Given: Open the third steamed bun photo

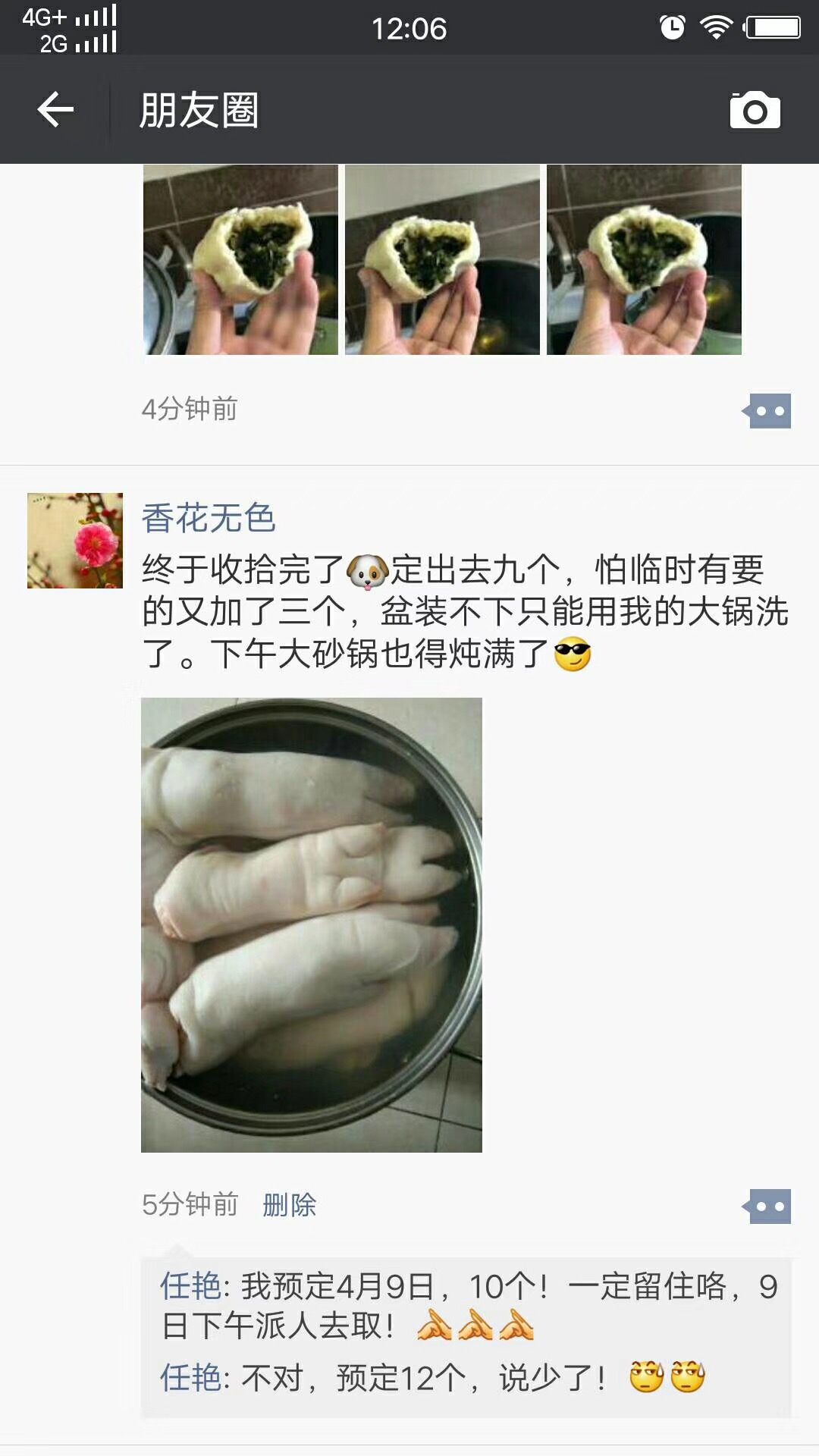Looking at the screenshot, I should click(x=644, y=259).
